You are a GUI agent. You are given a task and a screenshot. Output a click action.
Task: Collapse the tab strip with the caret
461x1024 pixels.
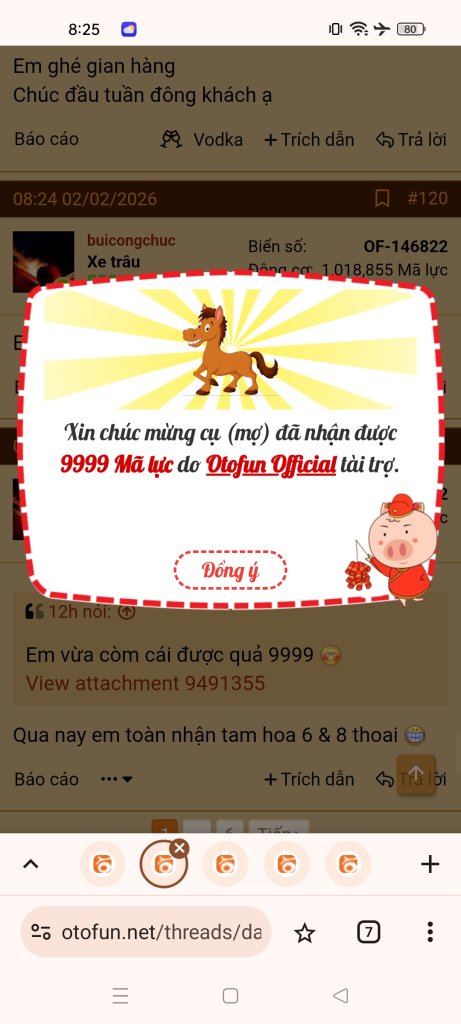[31, 864]
